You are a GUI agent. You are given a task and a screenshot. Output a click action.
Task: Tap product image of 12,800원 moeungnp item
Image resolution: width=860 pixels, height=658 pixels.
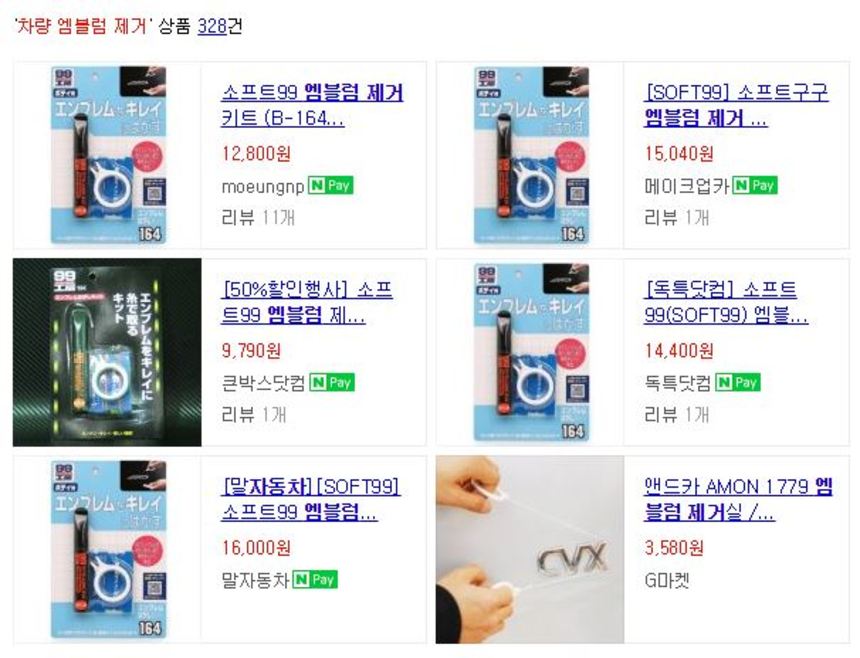pyautogui.click(x=108, y=155)
